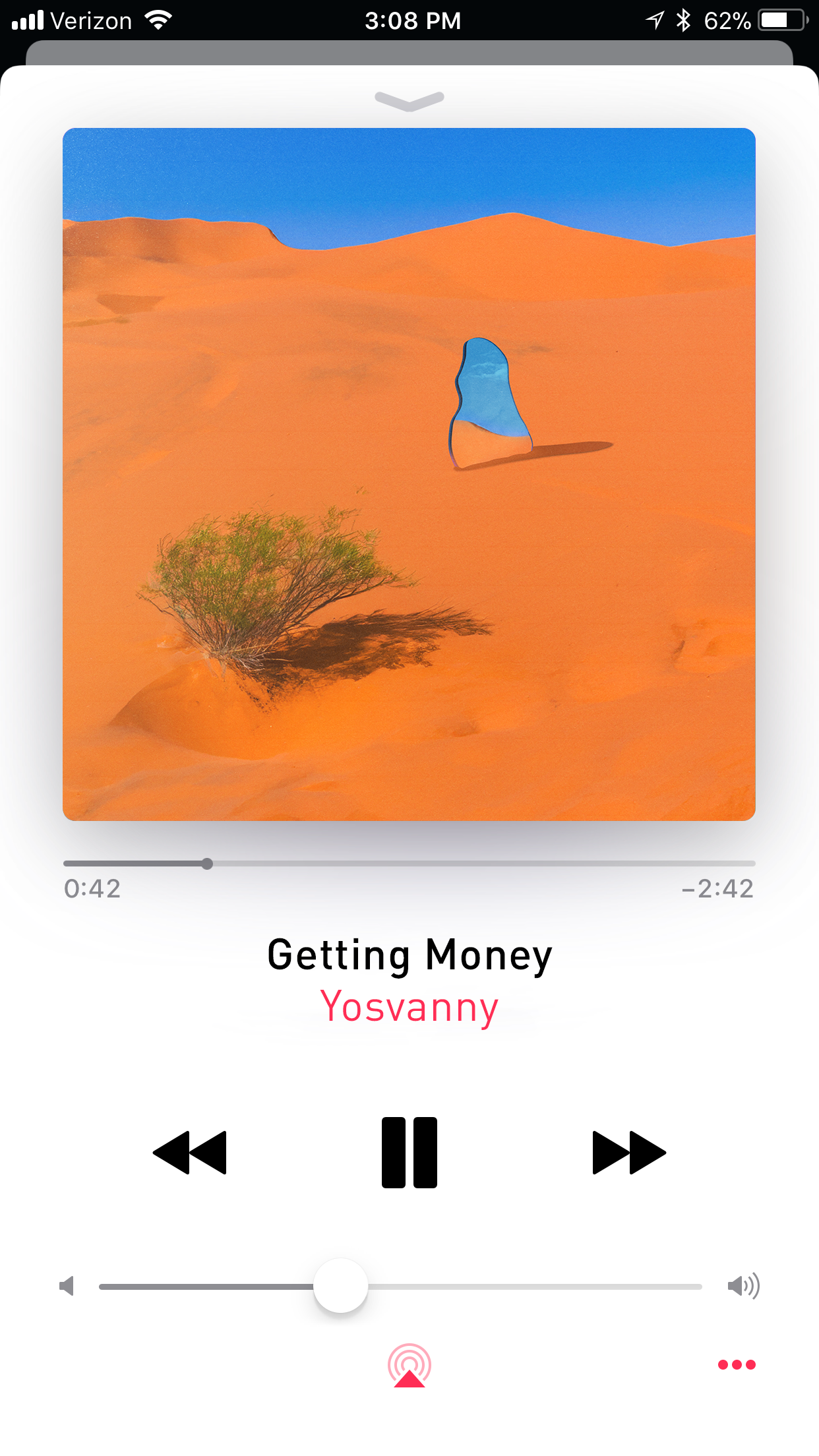Collapse the Now Playing card with chevron
This screenshot has width=819, height=1456.
coord(409,100)
